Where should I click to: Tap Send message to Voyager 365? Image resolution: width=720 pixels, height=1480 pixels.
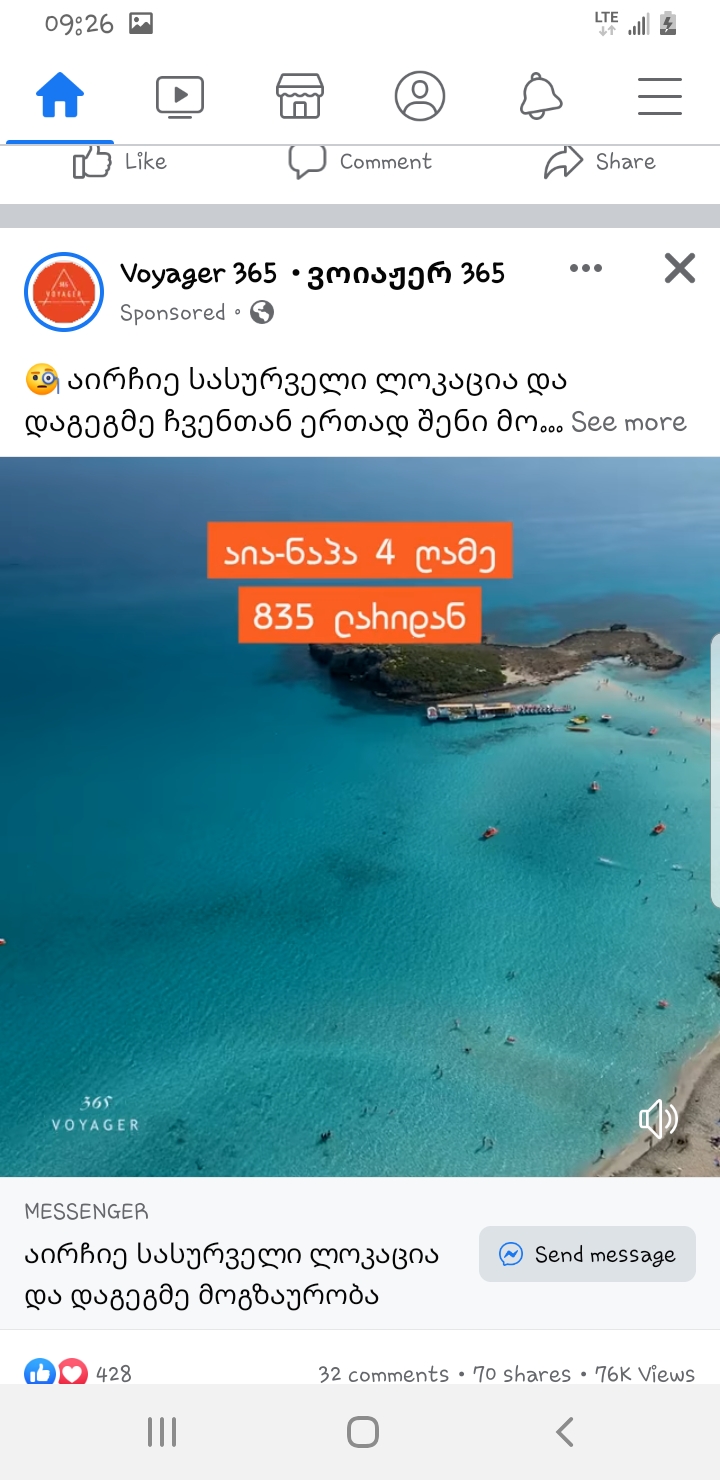587,1254
